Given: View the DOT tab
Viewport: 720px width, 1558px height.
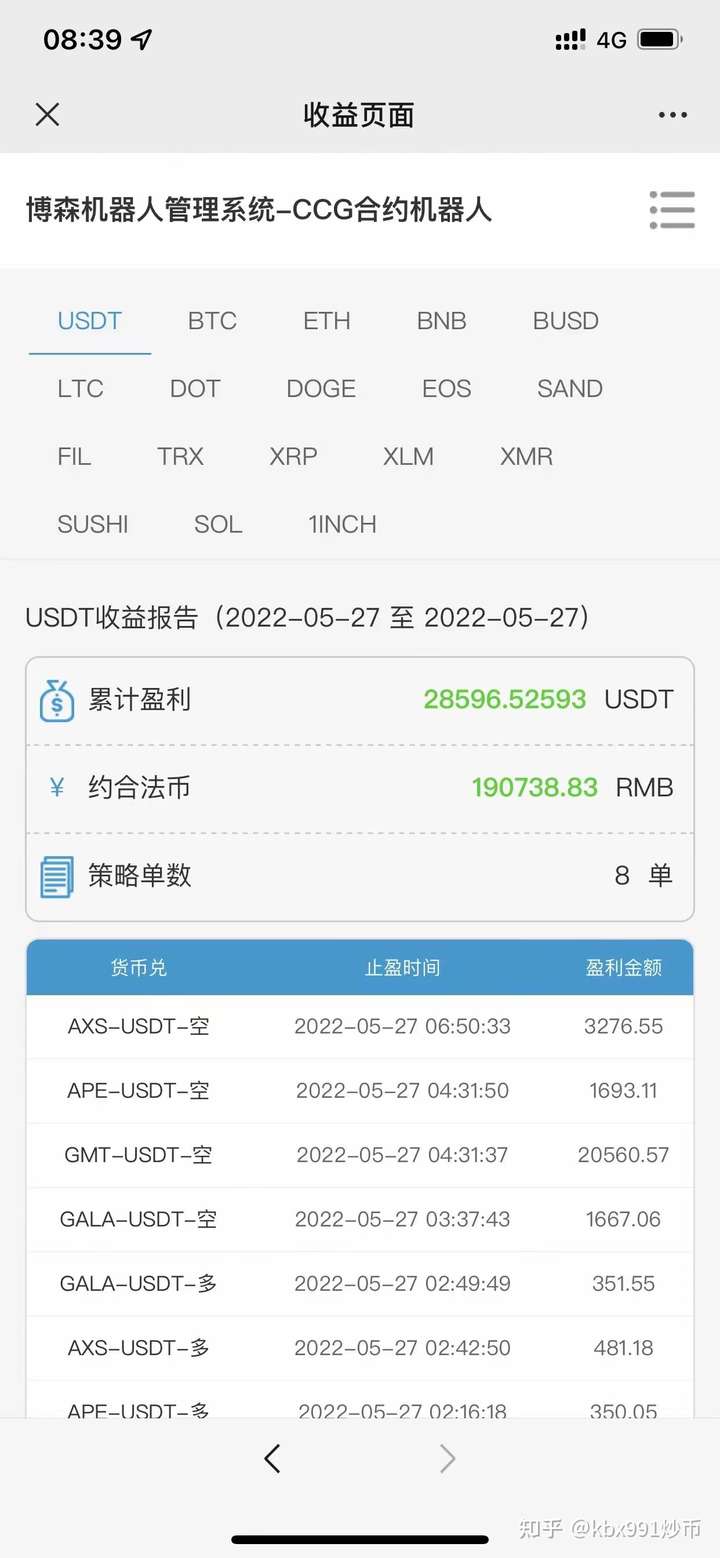Looking at the screenshot, I should [195, 389].
